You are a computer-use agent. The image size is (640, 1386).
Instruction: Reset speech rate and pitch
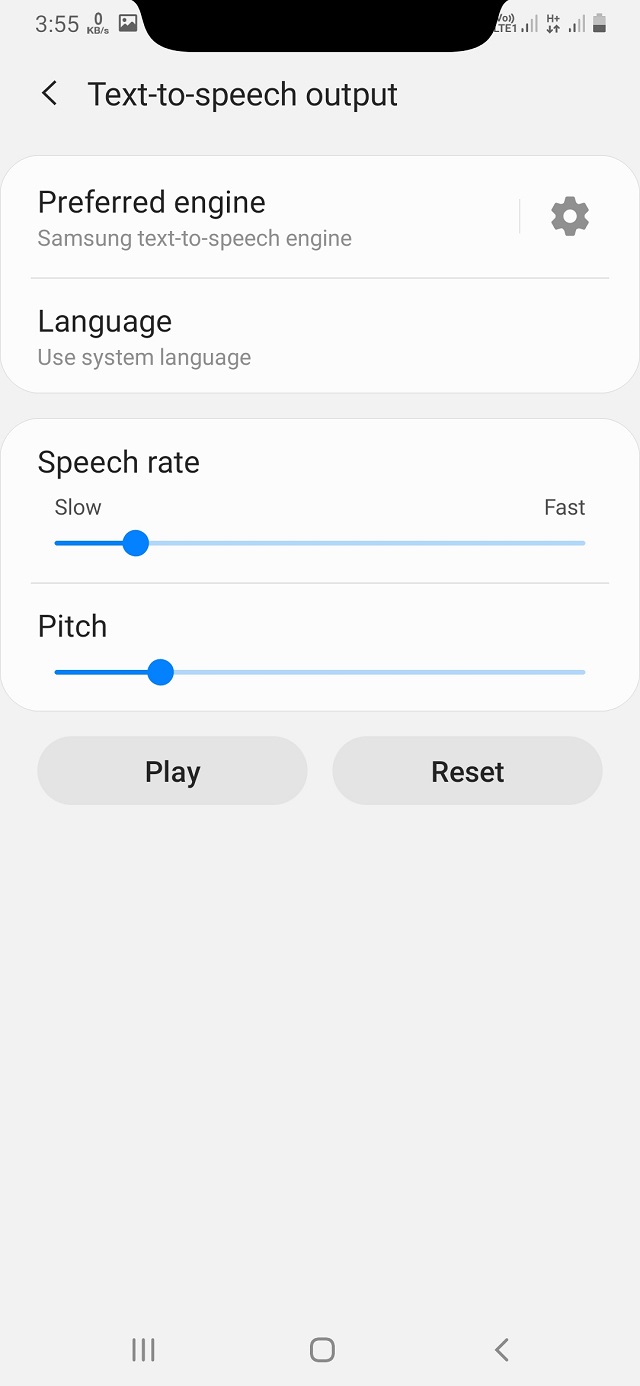coord(467,771)
